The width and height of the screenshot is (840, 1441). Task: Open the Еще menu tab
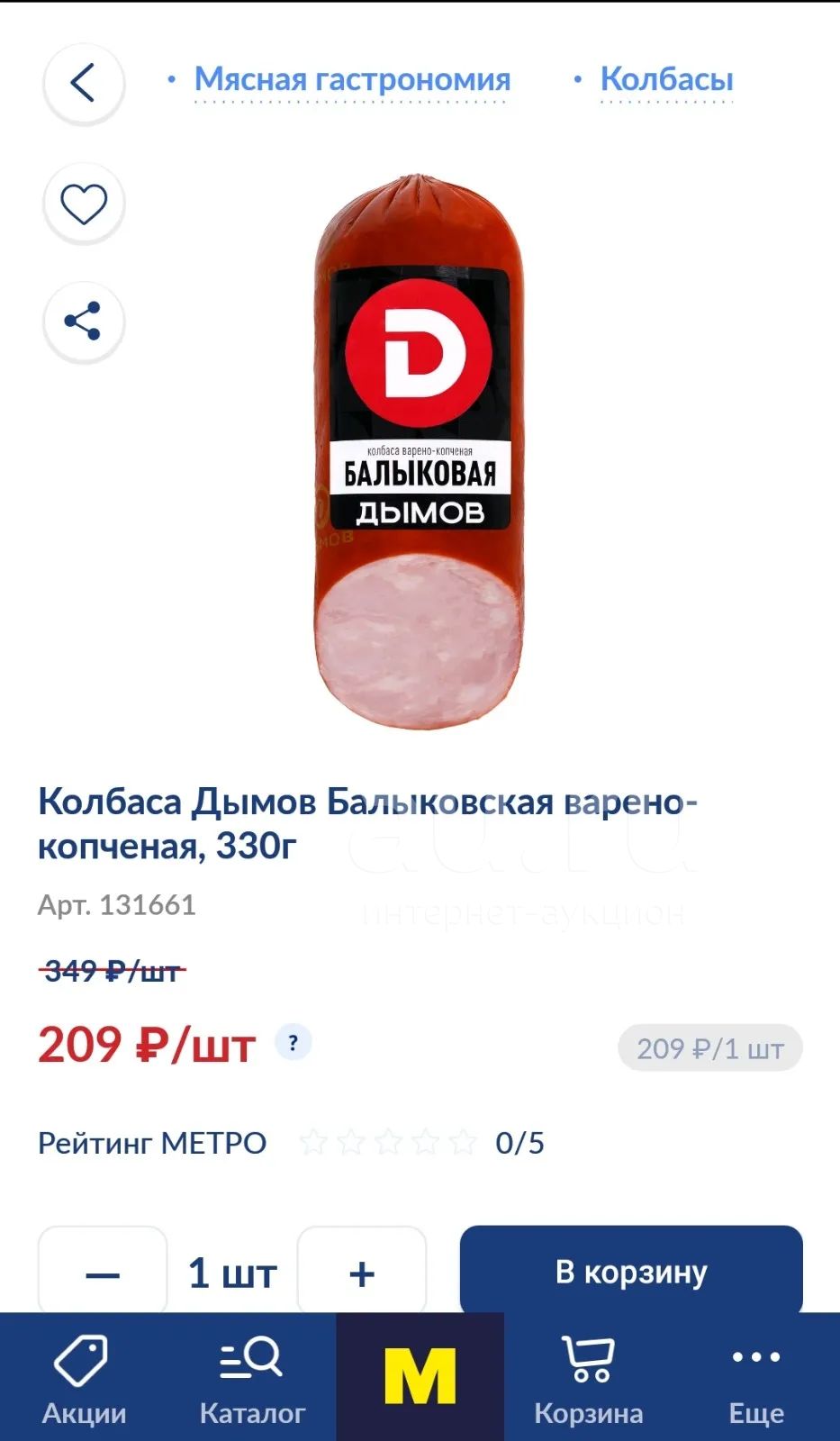[756, 1378]
